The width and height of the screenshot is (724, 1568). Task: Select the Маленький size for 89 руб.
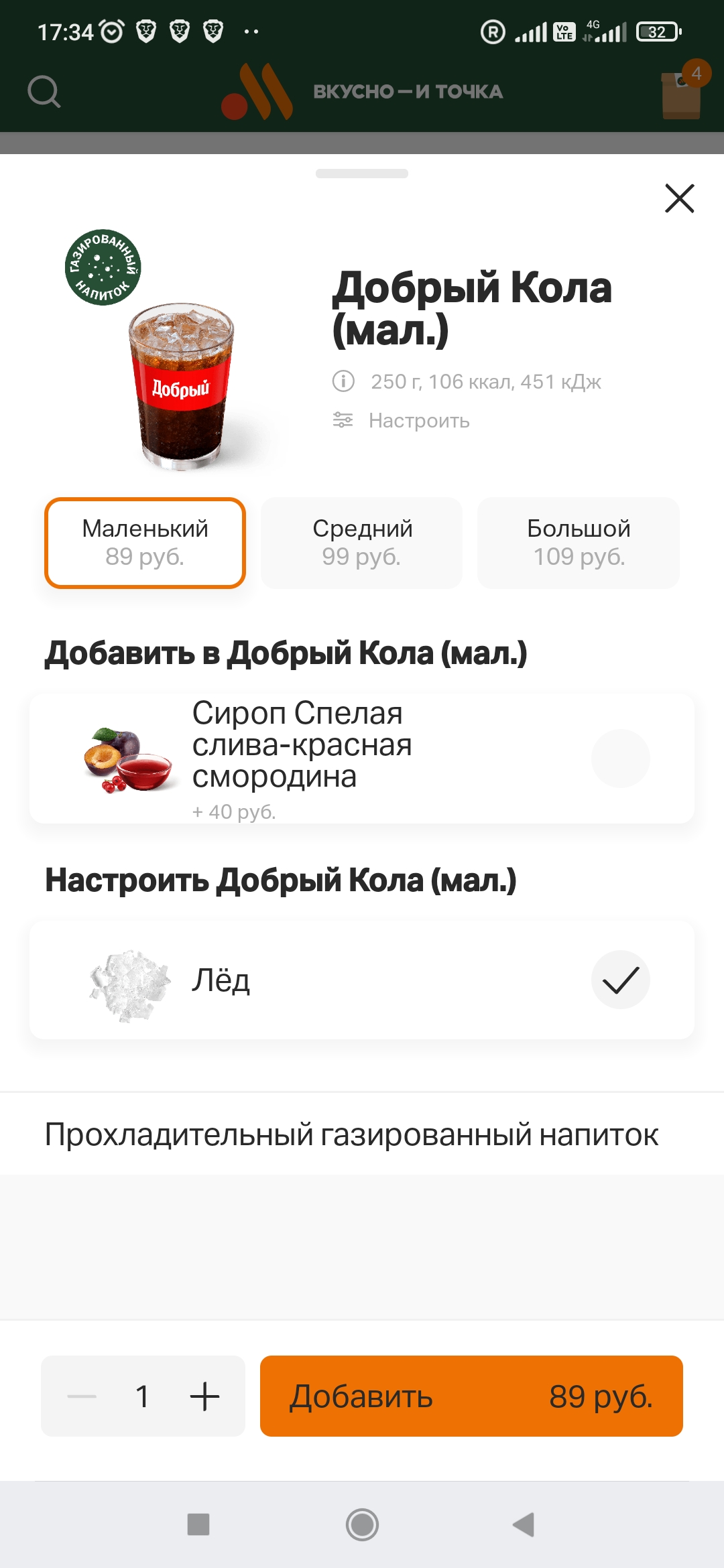pyautogui.click(x=145, y=543)
